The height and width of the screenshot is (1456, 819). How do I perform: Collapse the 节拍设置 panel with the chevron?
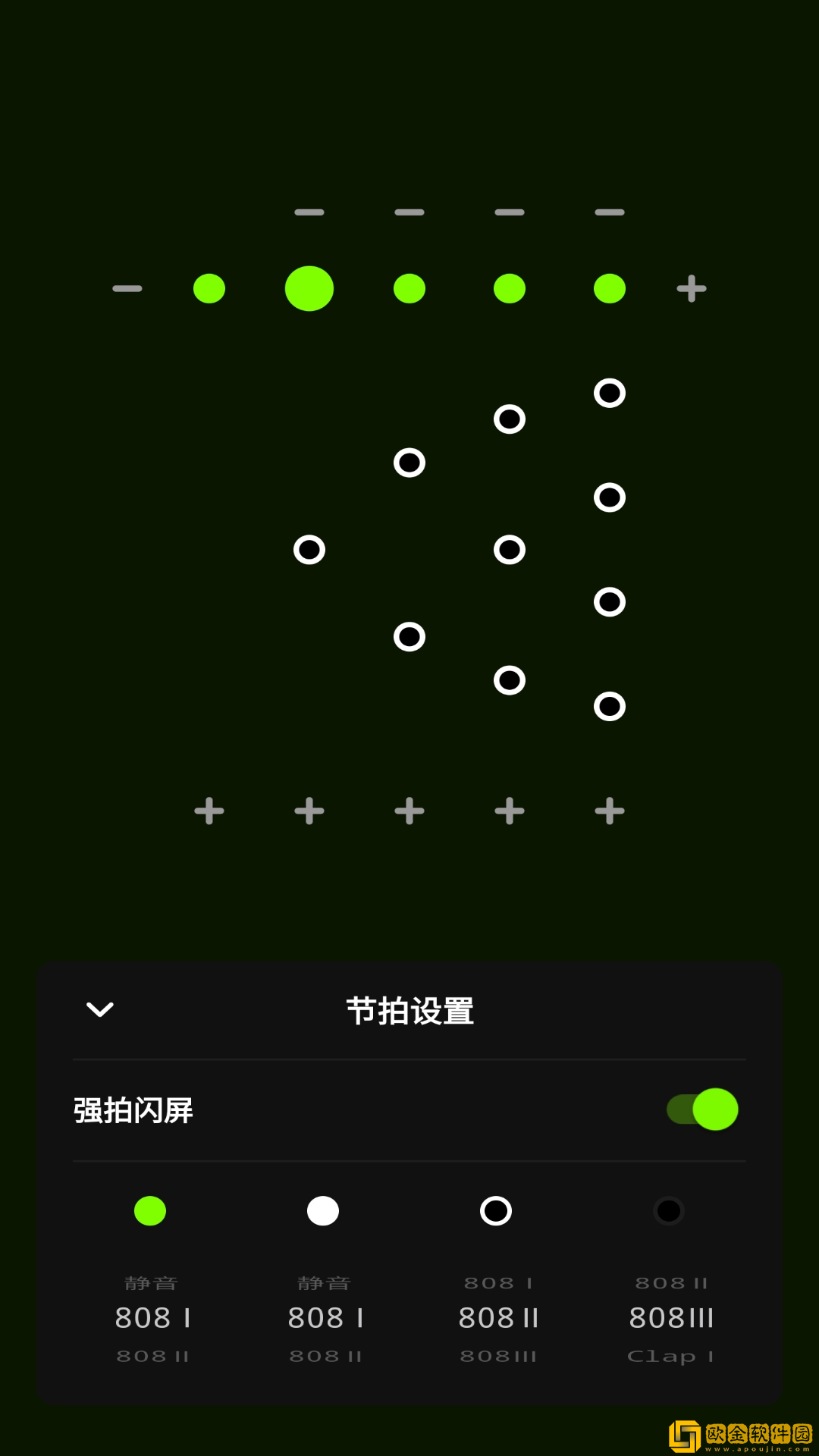99,1010
